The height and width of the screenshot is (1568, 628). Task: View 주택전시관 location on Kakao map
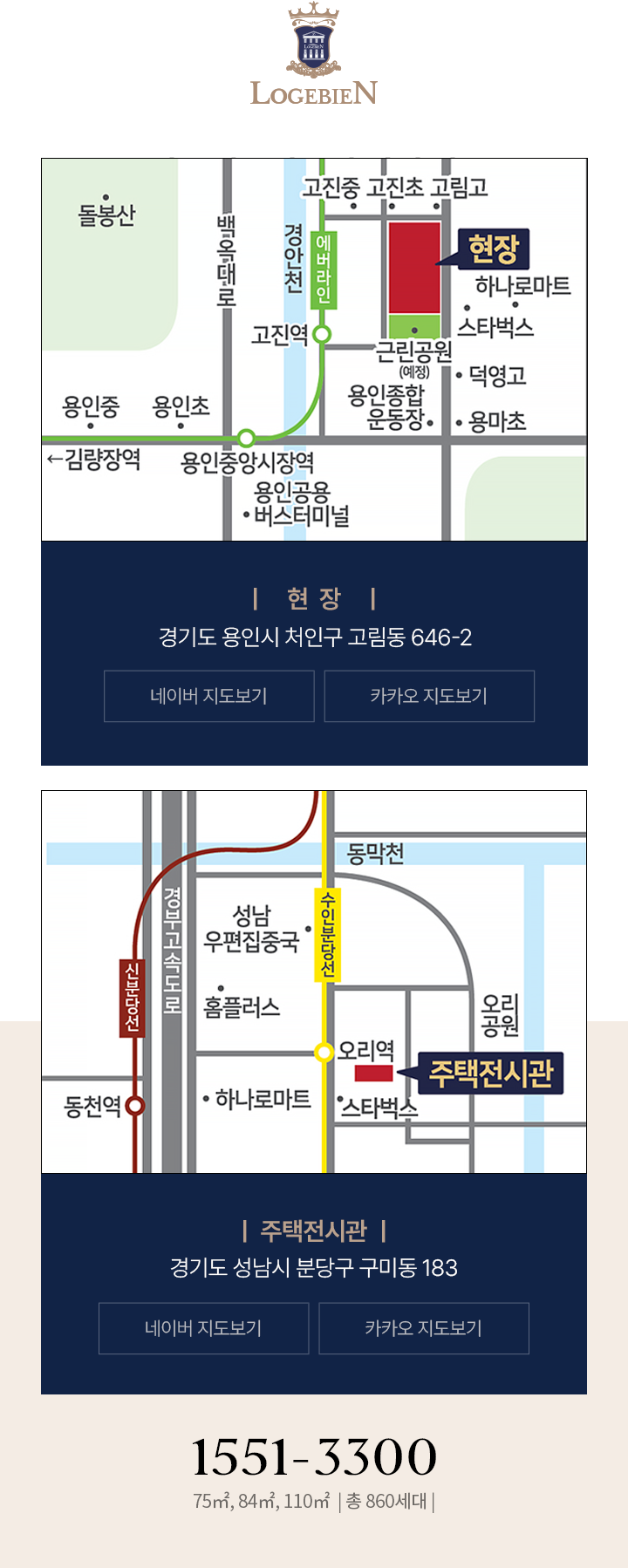pyautogui.click(x=424, y=1328)
